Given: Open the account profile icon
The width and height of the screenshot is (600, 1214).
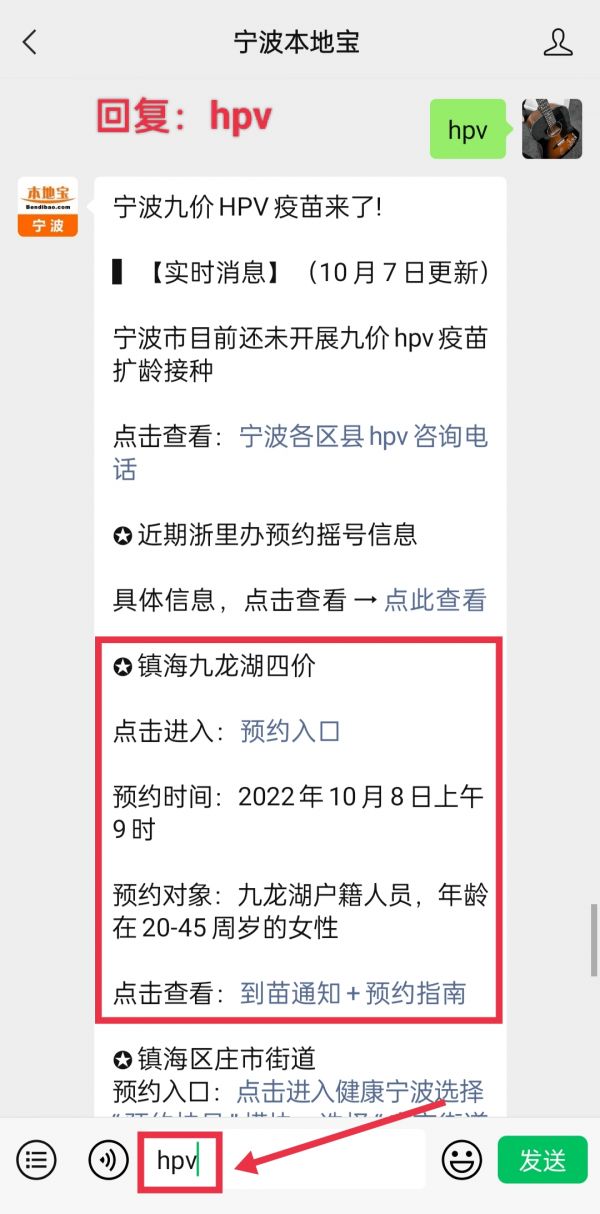Looking at the screenshot, I should pos(558,42).
